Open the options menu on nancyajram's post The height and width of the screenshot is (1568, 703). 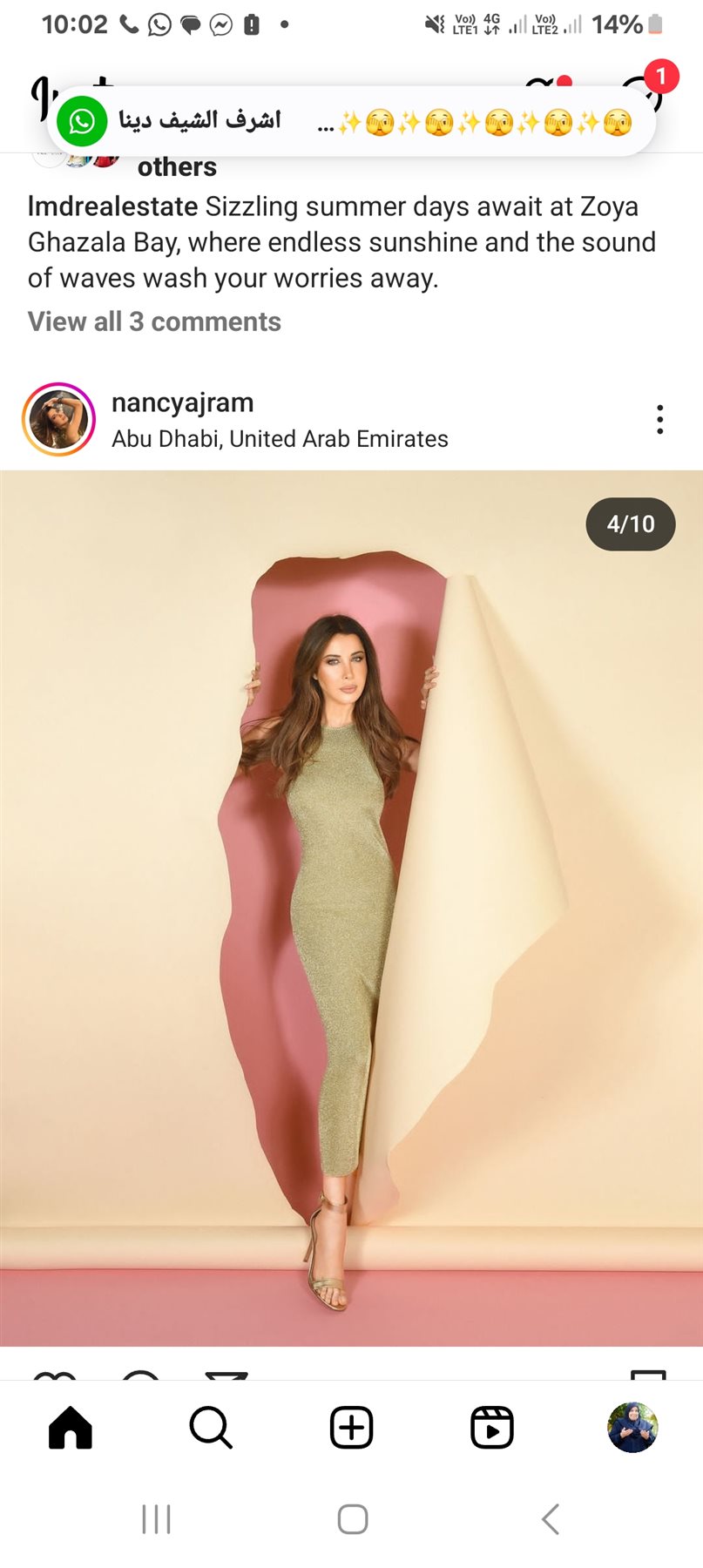point(659,419)
